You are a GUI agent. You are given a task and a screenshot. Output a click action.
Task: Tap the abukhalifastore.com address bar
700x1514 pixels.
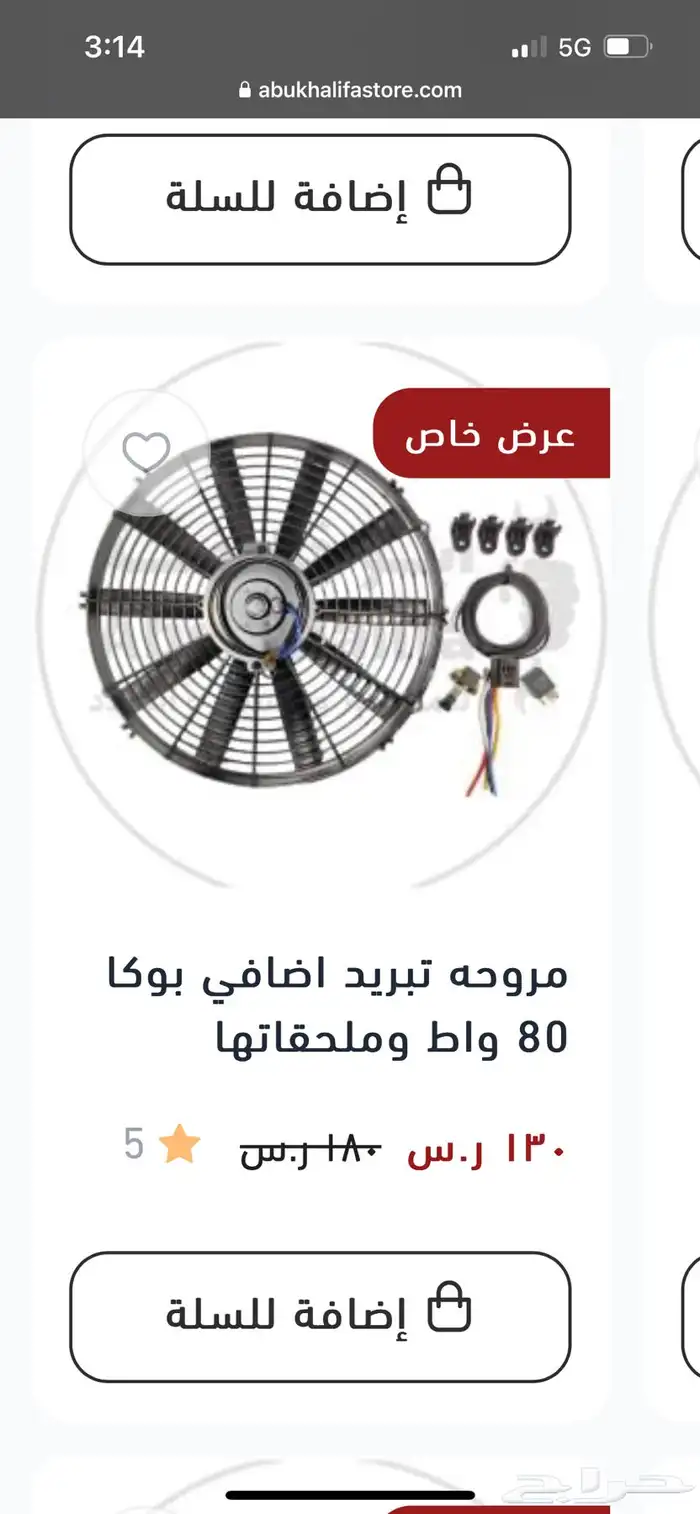tap(350, 90)
